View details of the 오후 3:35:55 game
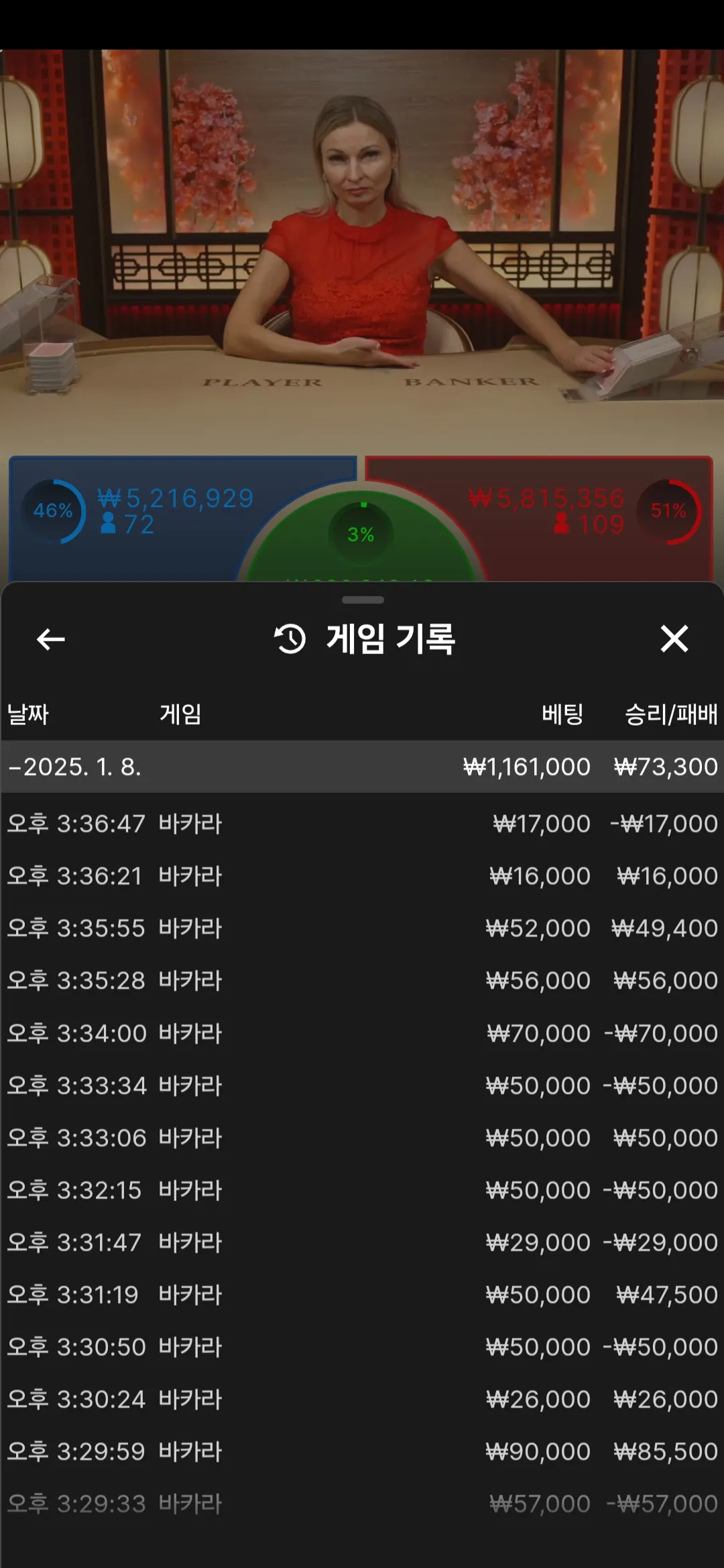Image resolution: width=724 pixels, height=1568 pixels. click(362, 928)
